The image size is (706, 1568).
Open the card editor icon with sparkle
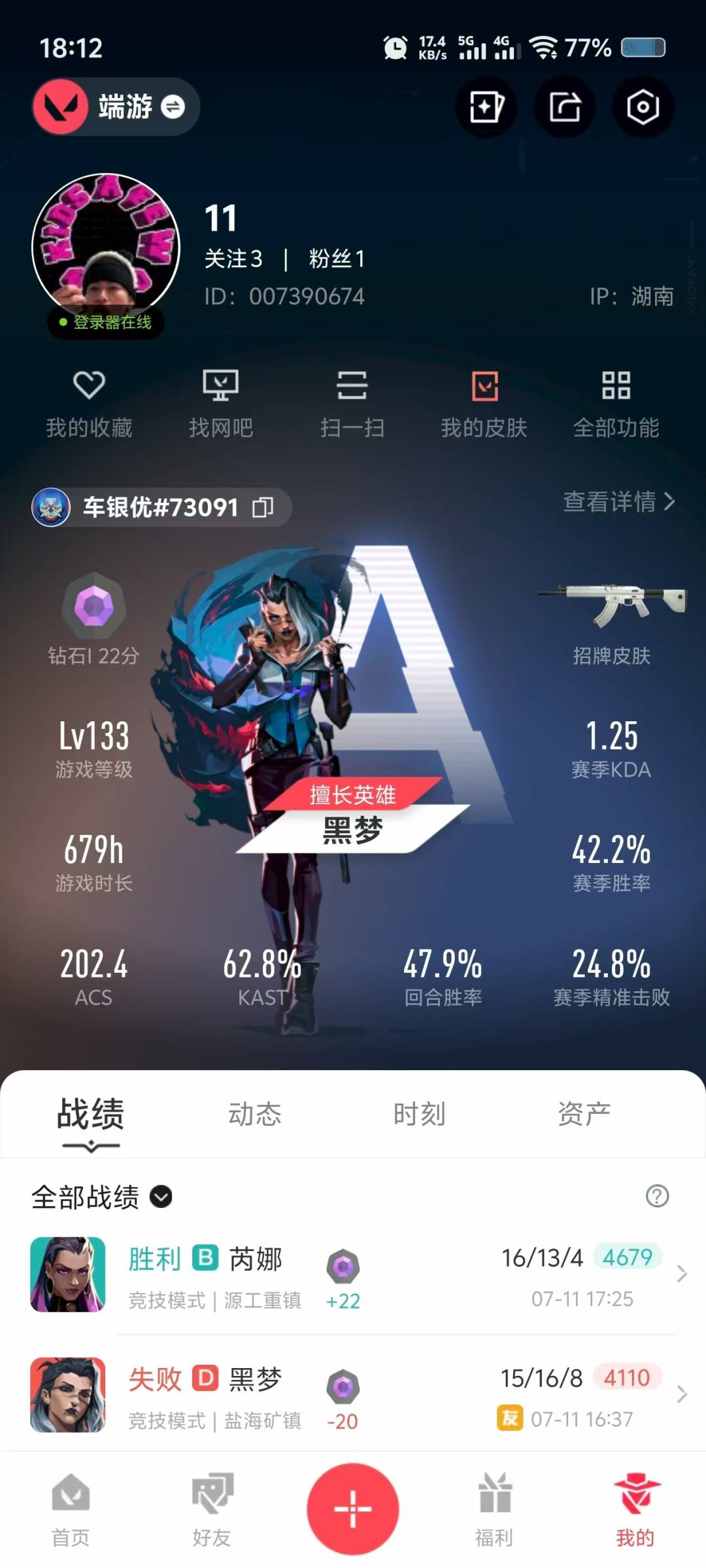(x=486, y=107)
